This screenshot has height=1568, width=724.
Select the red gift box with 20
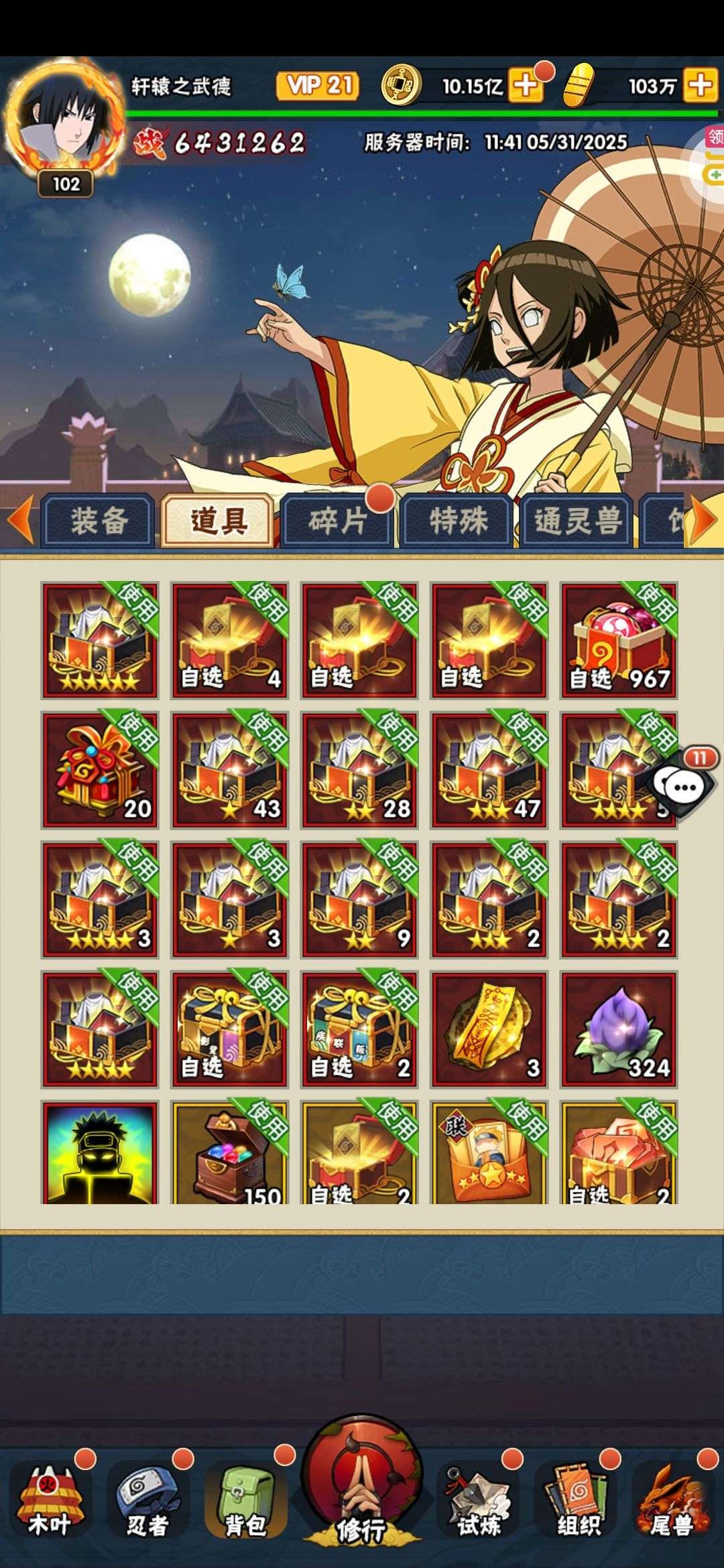pos(100,770)
